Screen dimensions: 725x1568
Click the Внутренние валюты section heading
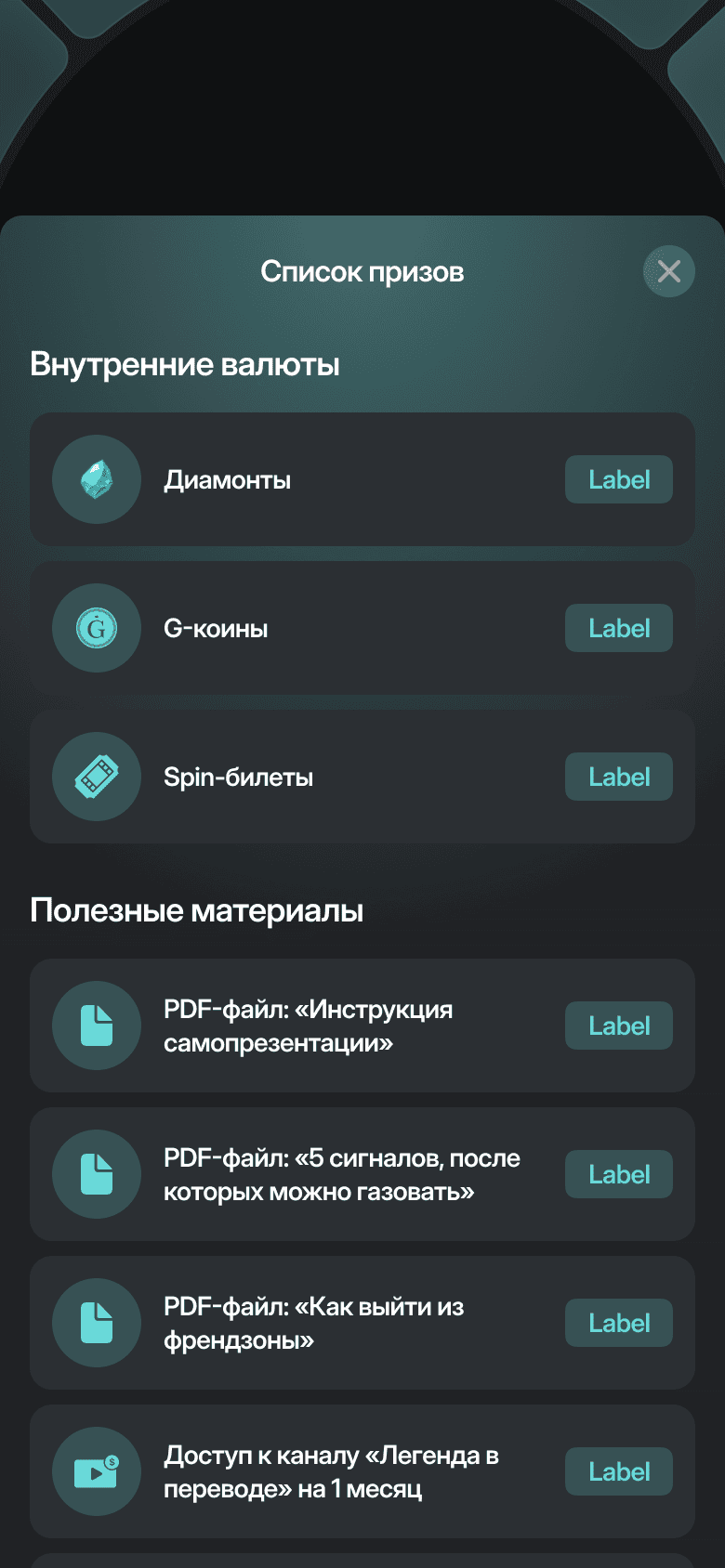pyautogui.click(x=187, y=364)
